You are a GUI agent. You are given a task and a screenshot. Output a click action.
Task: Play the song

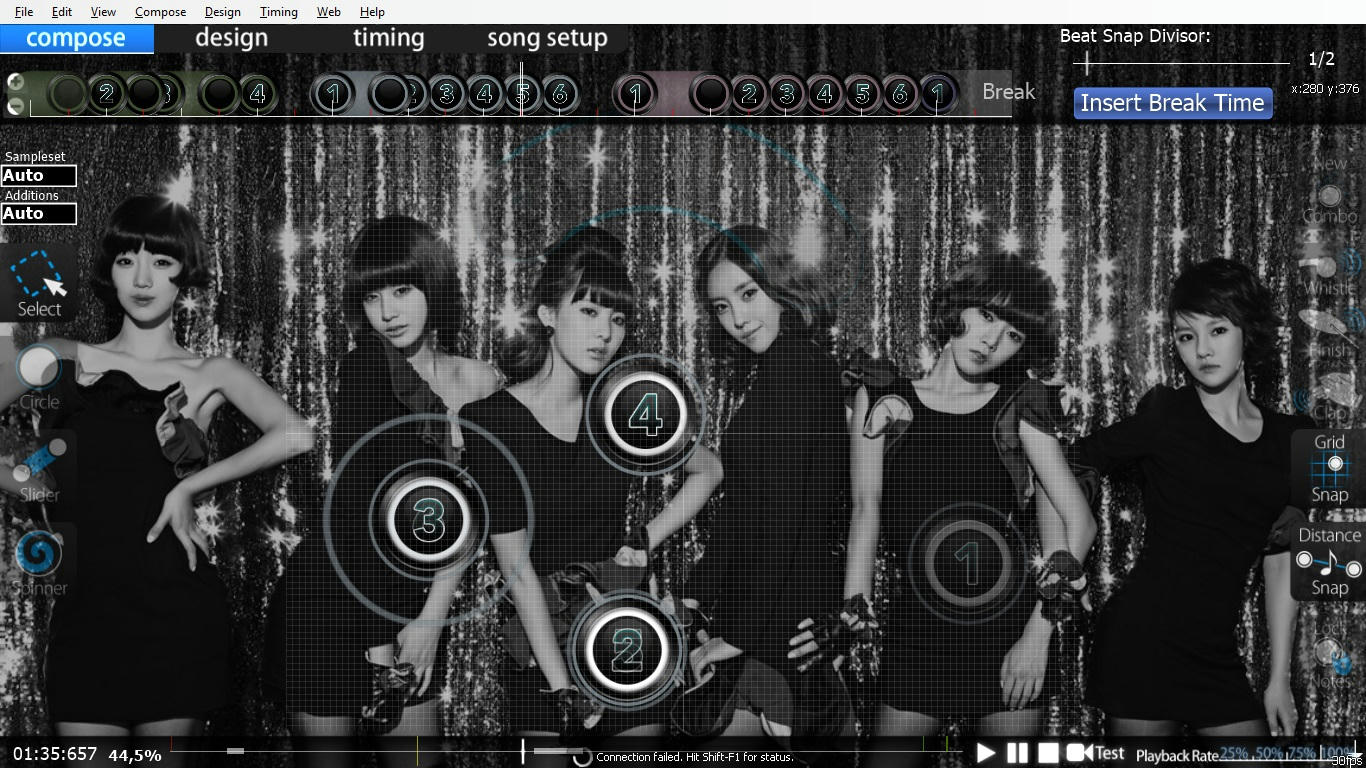click(986, 753)
